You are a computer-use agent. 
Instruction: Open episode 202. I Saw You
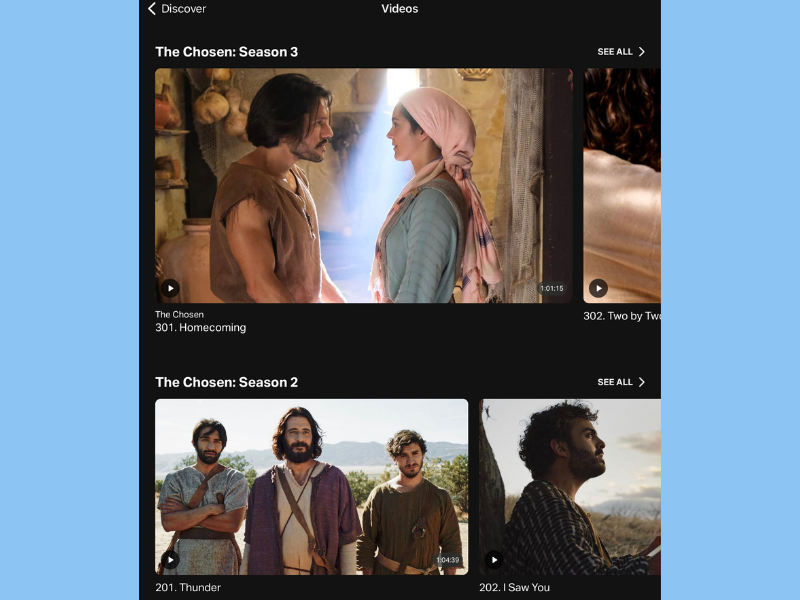tap(570, 486)
